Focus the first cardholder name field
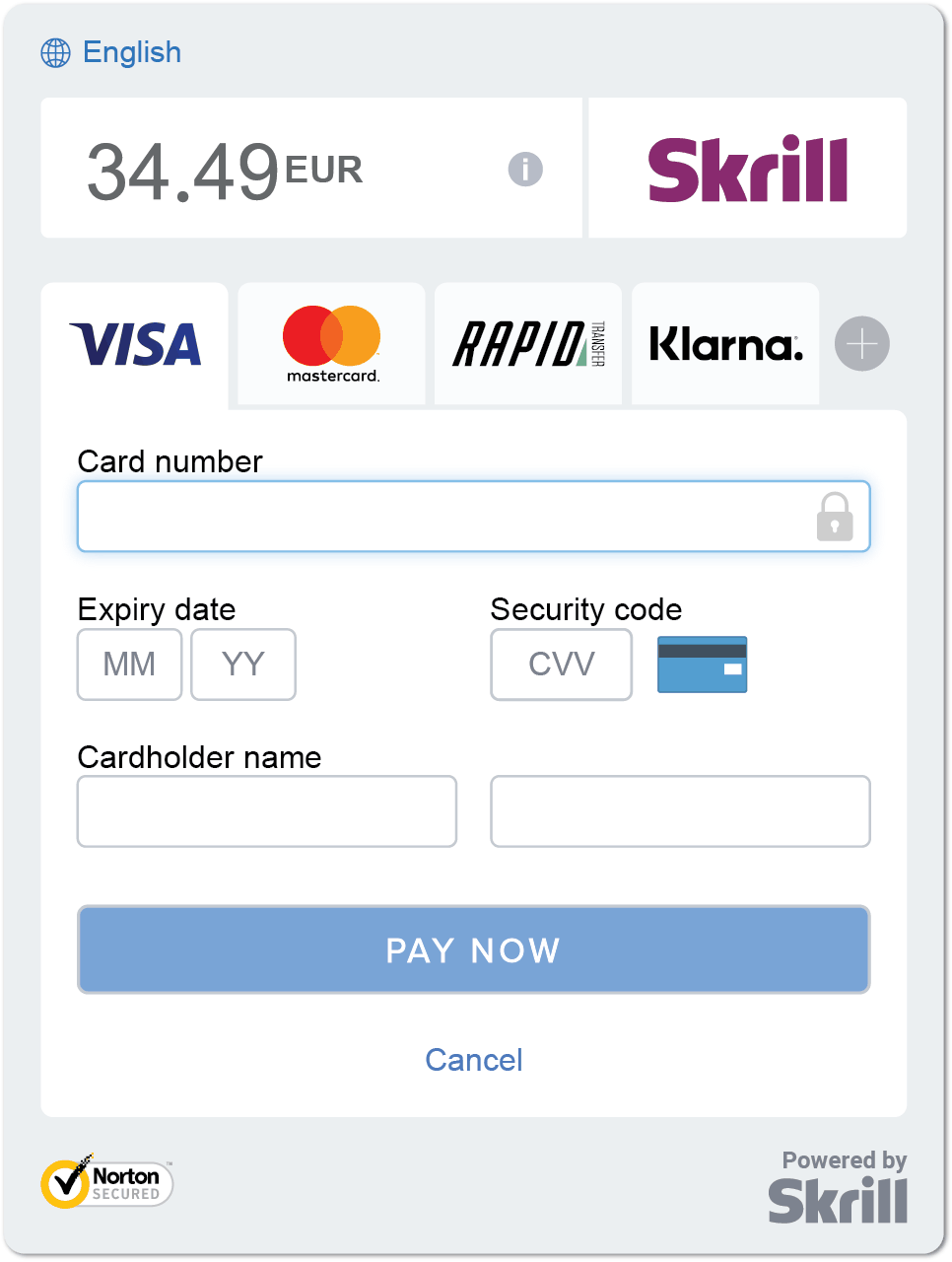Image resolution: width=952 pixels, height=1262 pixels. (x=267, y=811)
